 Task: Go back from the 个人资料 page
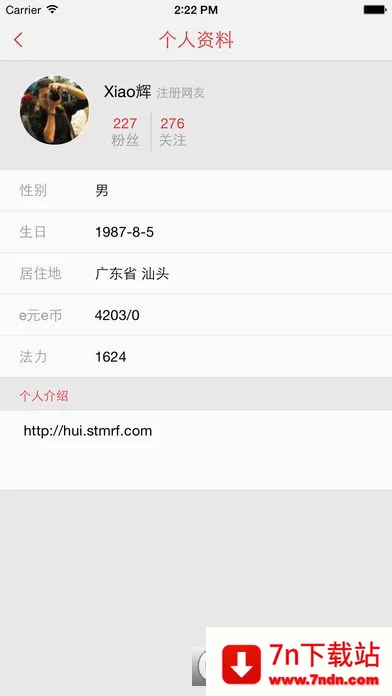pyautogui.click(x=18, y=40)
